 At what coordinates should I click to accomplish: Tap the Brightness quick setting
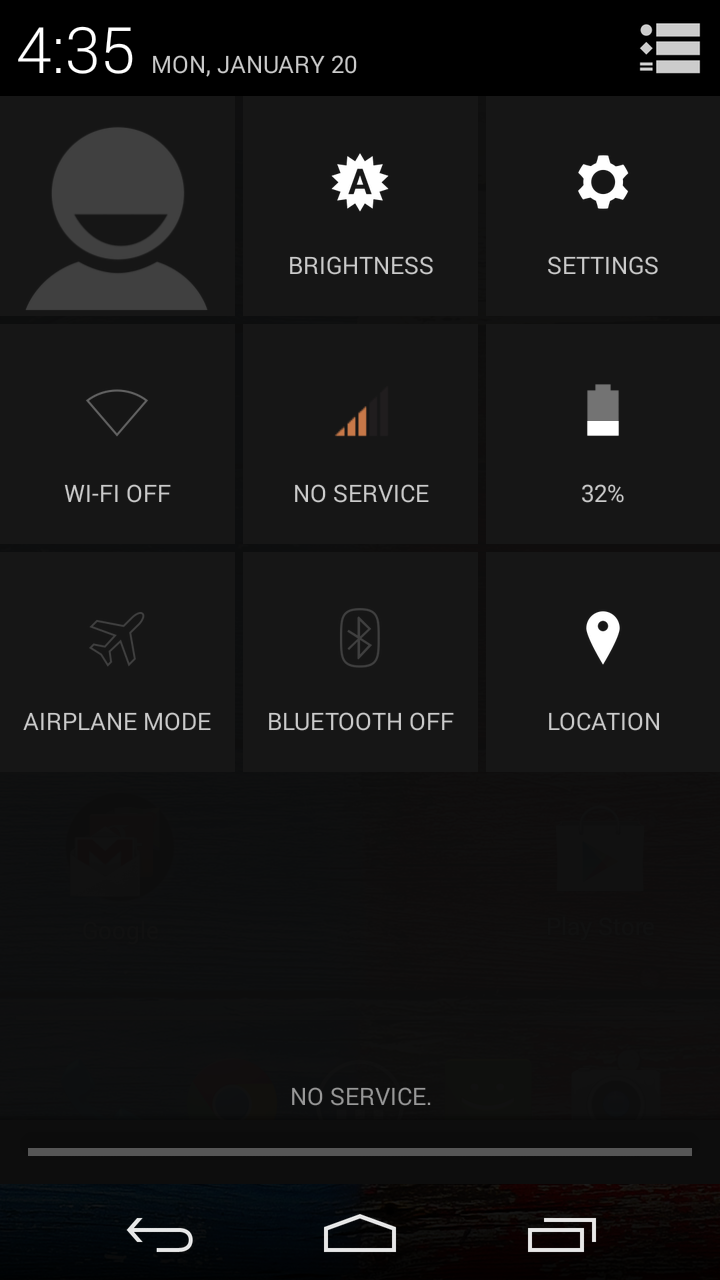tap(360, 207)
